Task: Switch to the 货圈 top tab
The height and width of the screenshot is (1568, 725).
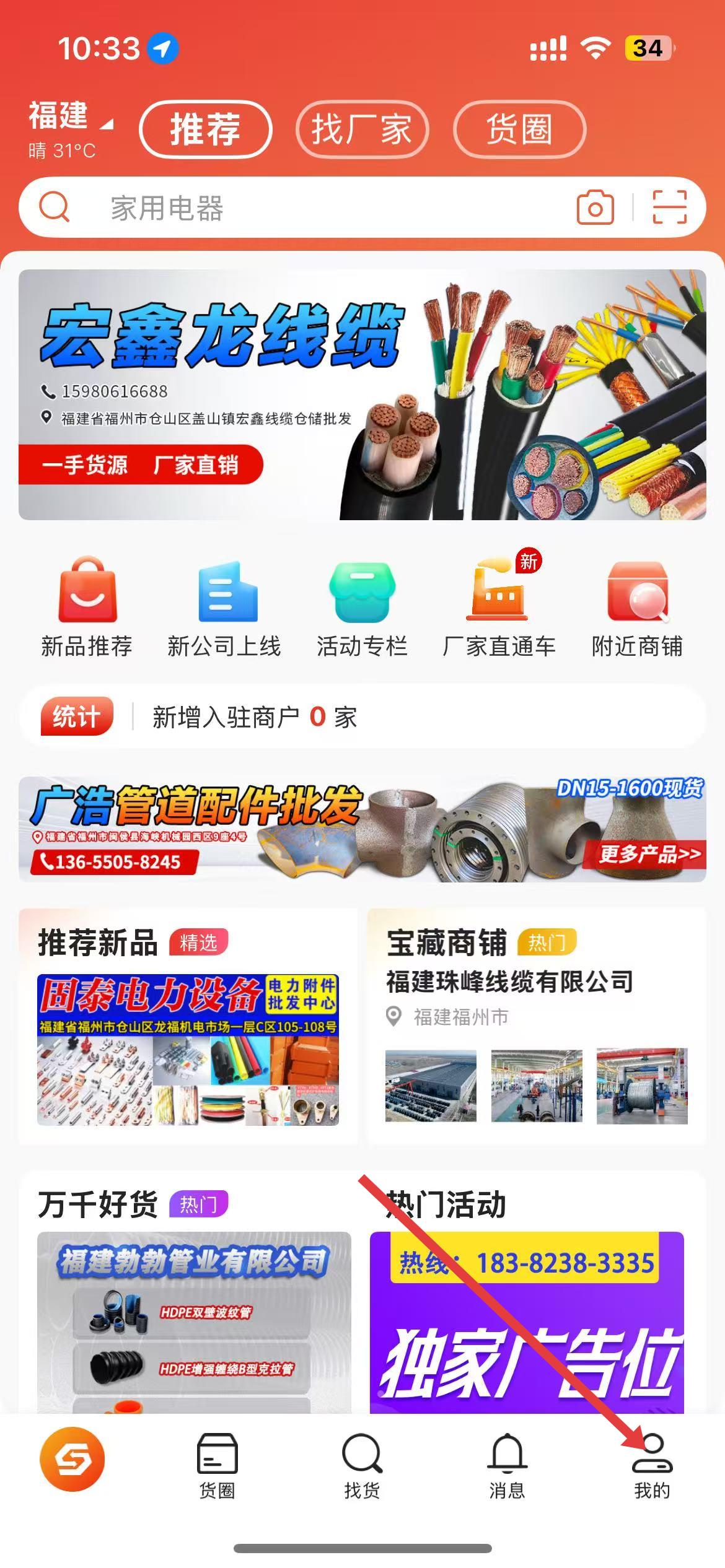Action: (519, 129)
